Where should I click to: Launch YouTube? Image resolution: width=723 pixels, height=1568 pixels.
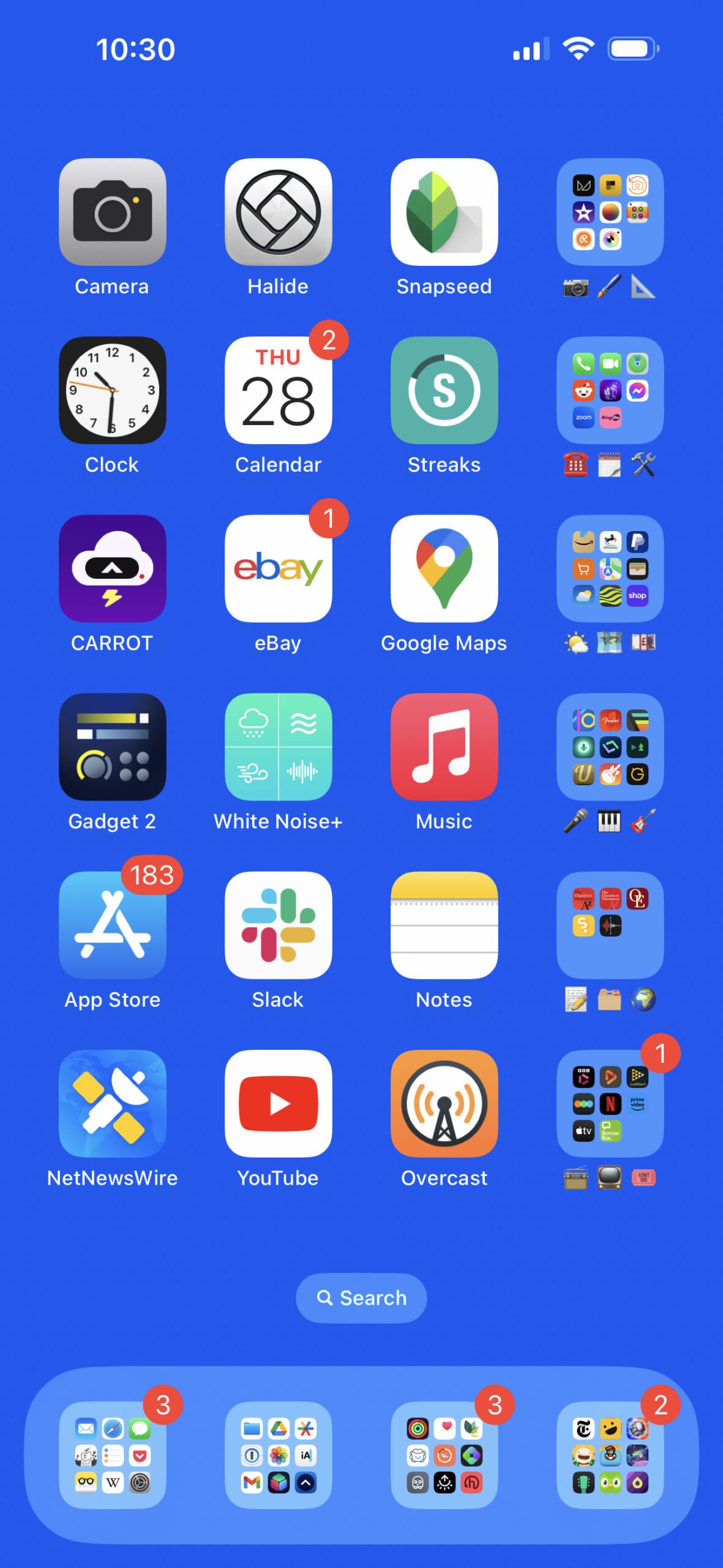pyautogui.click(x=278, y=1103)
